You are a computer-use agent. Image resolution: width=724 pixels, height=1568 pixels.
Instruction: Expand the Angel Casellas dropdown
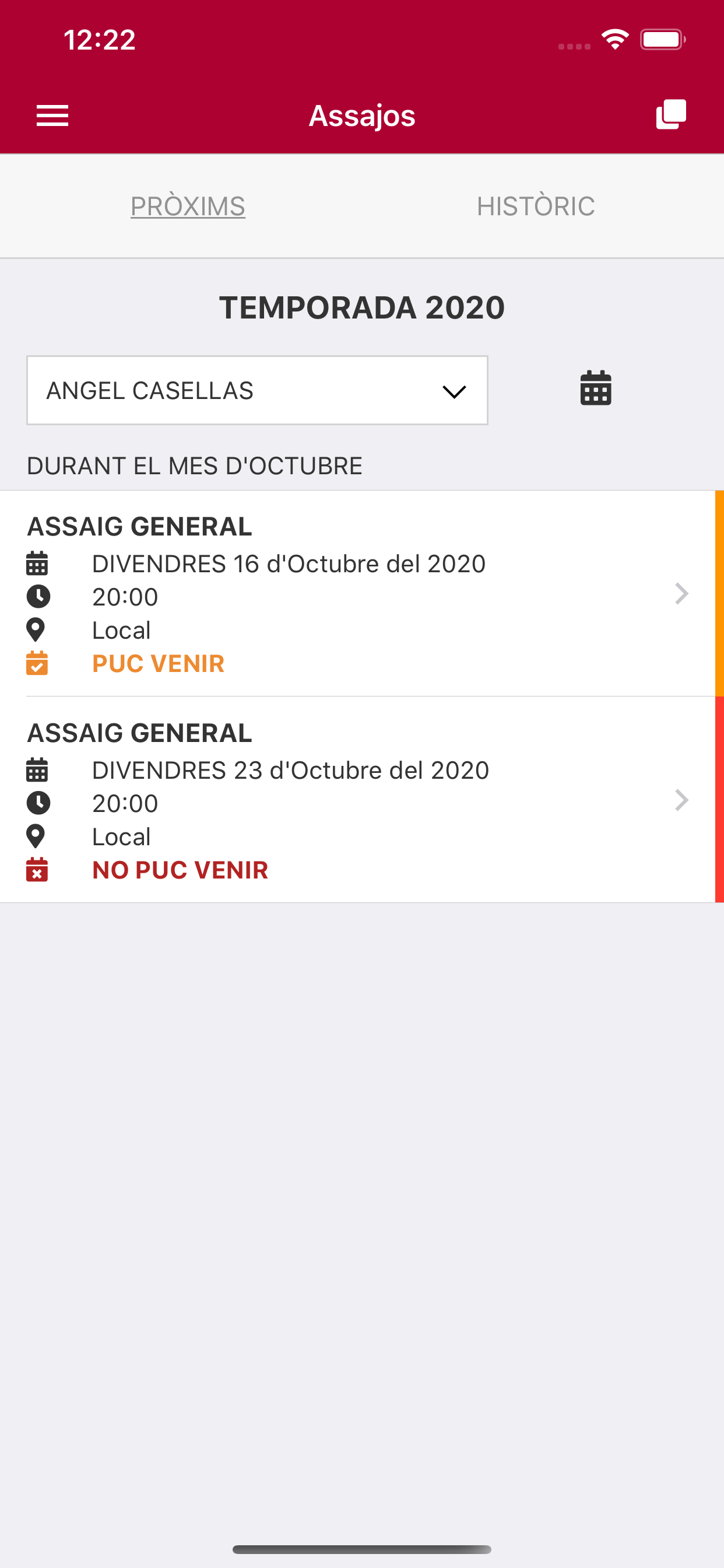click(x=257, y=390)
